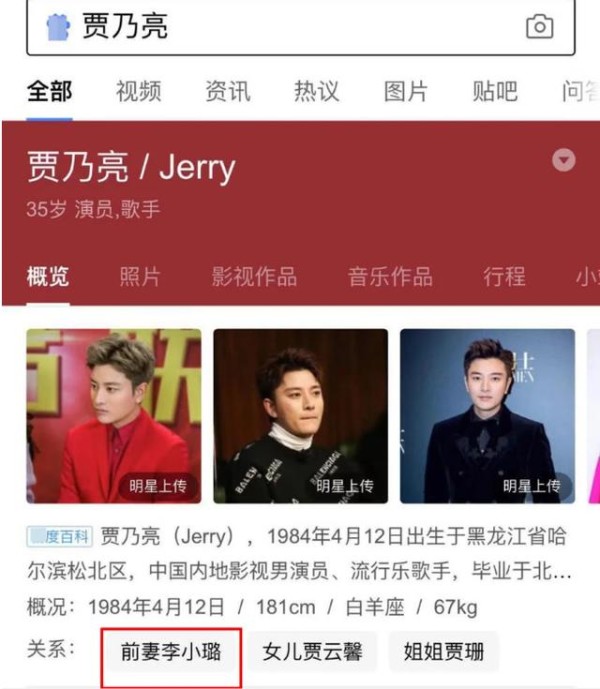Select the 姐姐贾珊 relation chip
Viewport: 600px width, 689px height.
pyautogui.click(x=444, y=654)
